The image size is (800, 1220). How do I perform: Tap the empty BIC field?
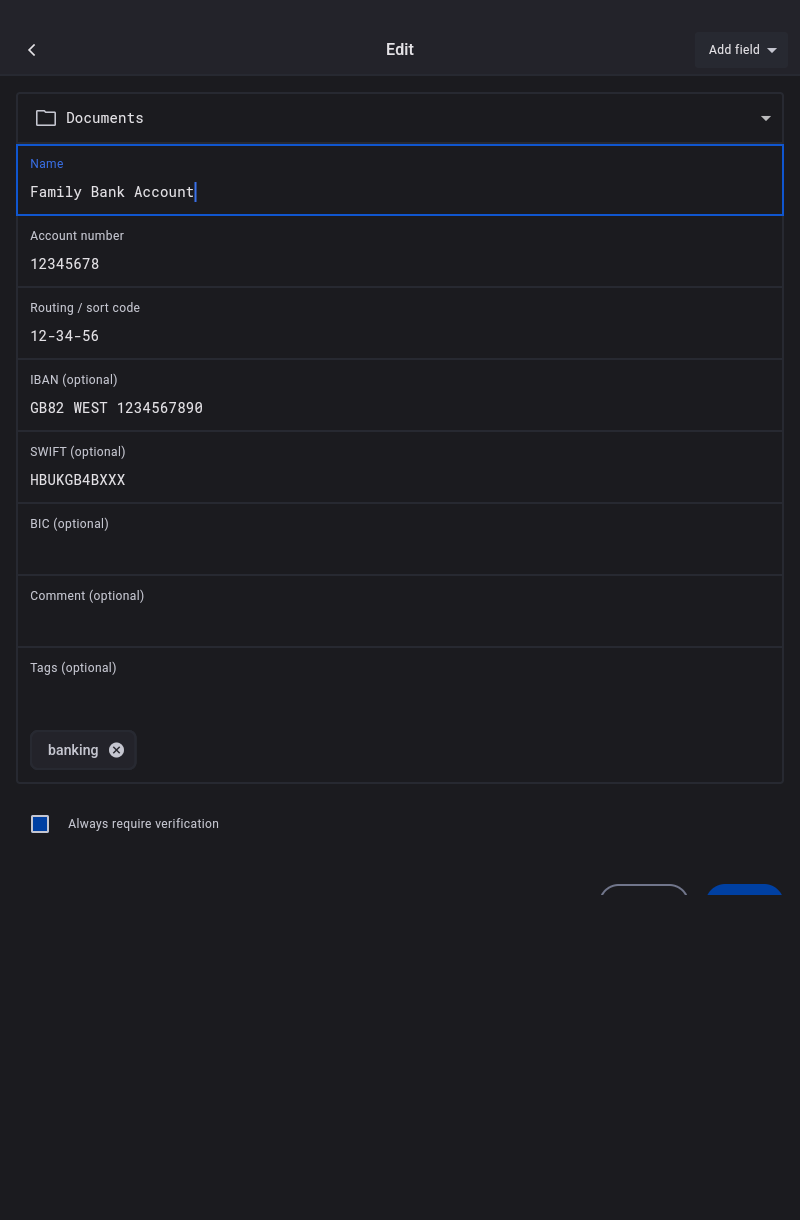pyautogui.click(x=400, y=550)
